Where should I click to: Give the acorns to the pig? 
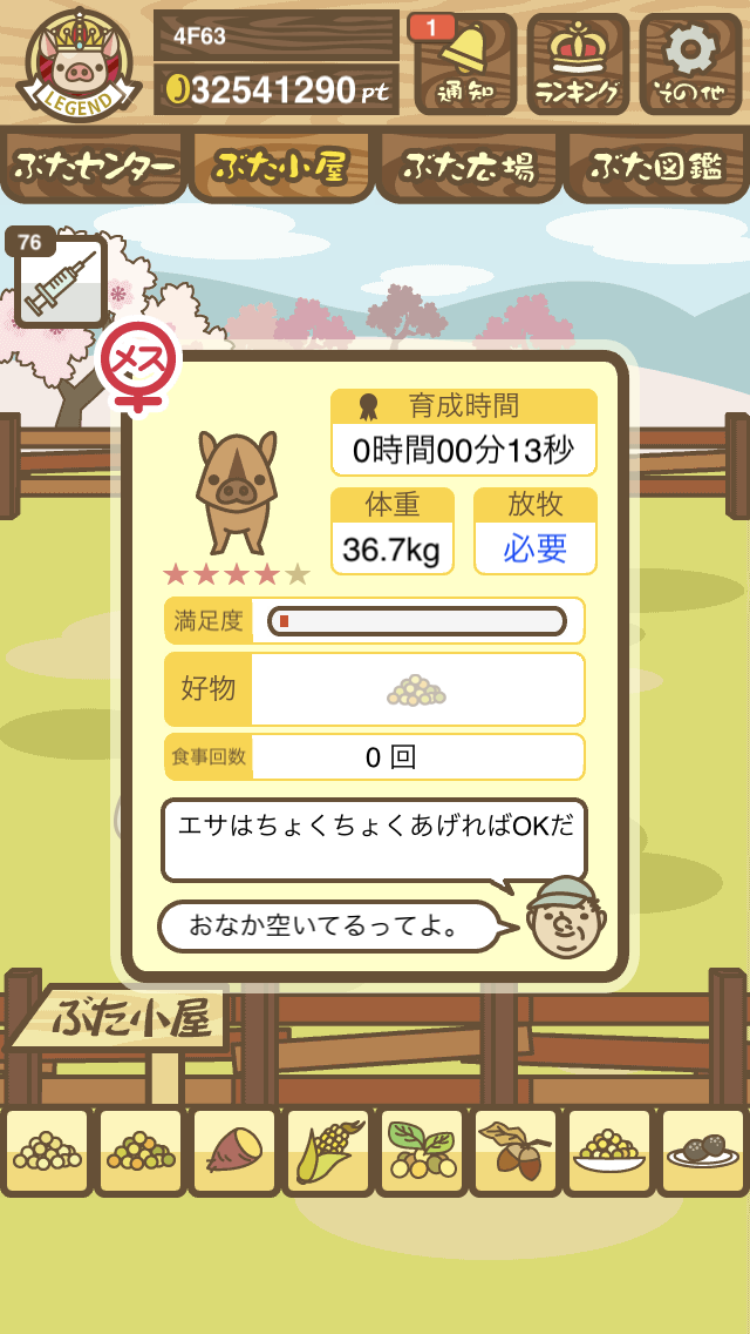514,1151
